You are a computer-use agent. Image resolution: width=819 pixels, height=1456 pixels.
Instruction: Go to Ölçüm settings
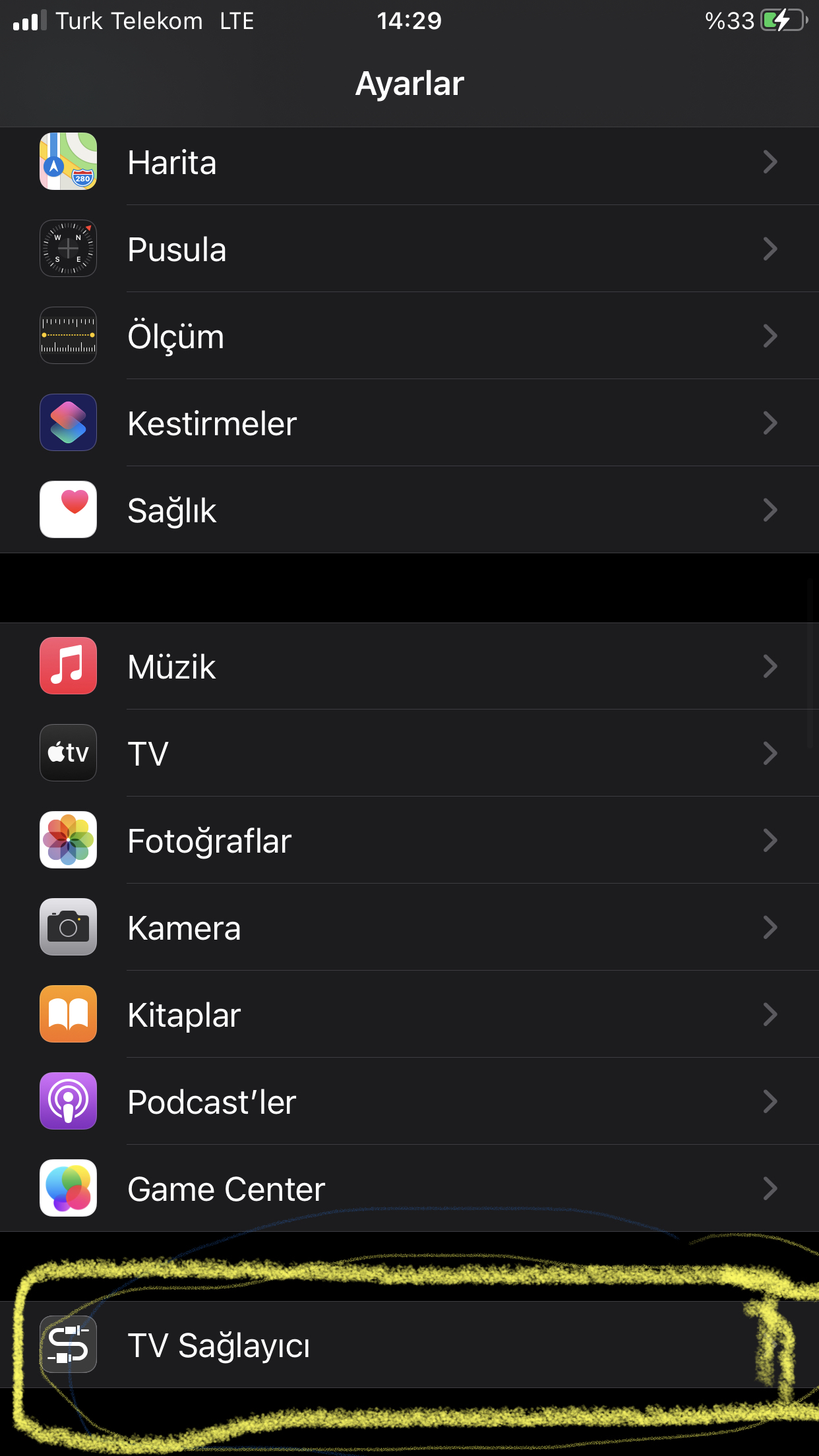click(x=409, y=336)
